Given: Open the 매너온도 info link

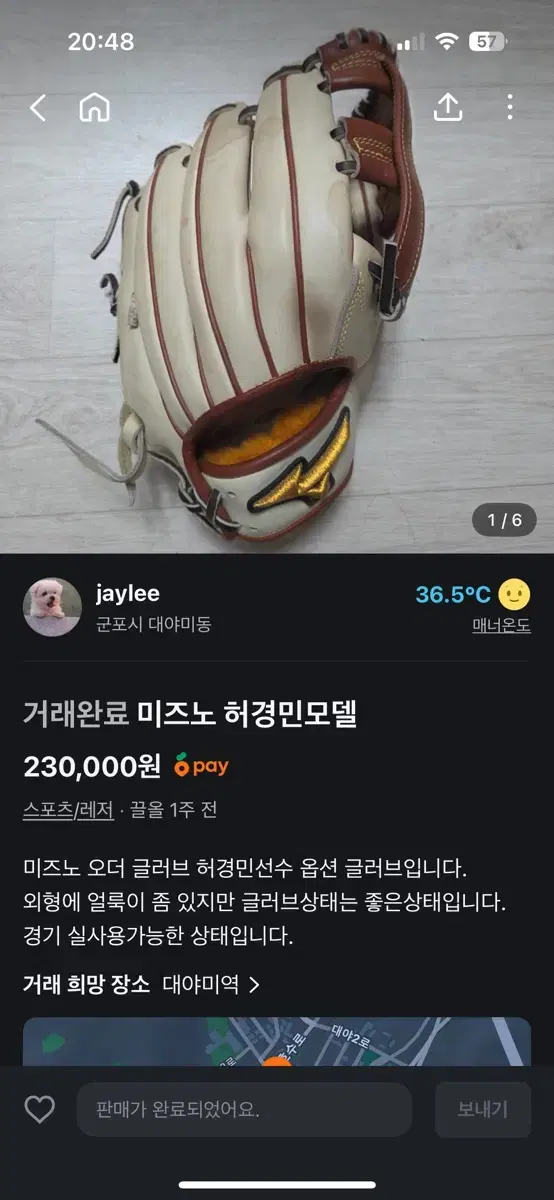Looking at the screenshot, I should pyautogui.click(x=501, y=626).
